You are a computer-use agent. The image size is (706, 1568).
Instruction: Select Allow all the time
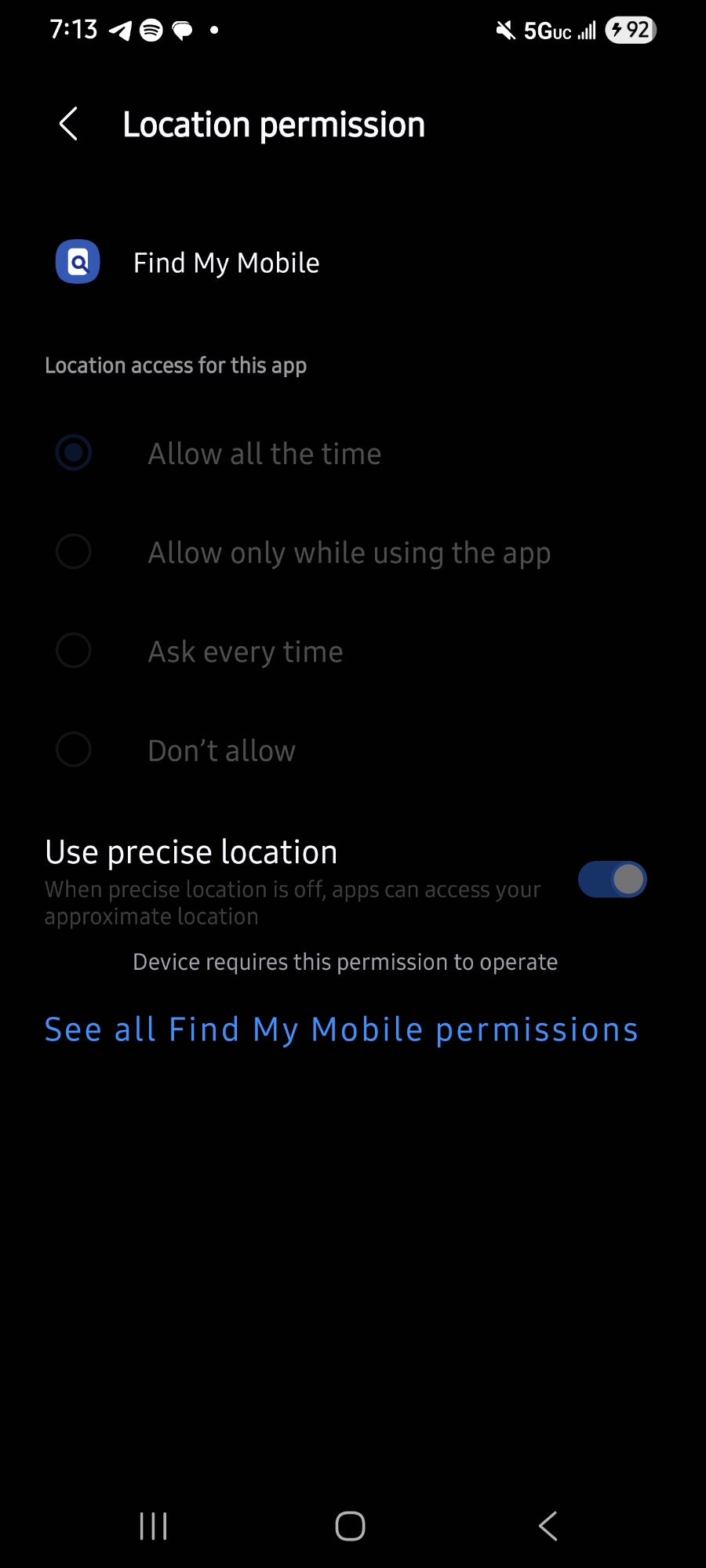(x=74, y=453)
